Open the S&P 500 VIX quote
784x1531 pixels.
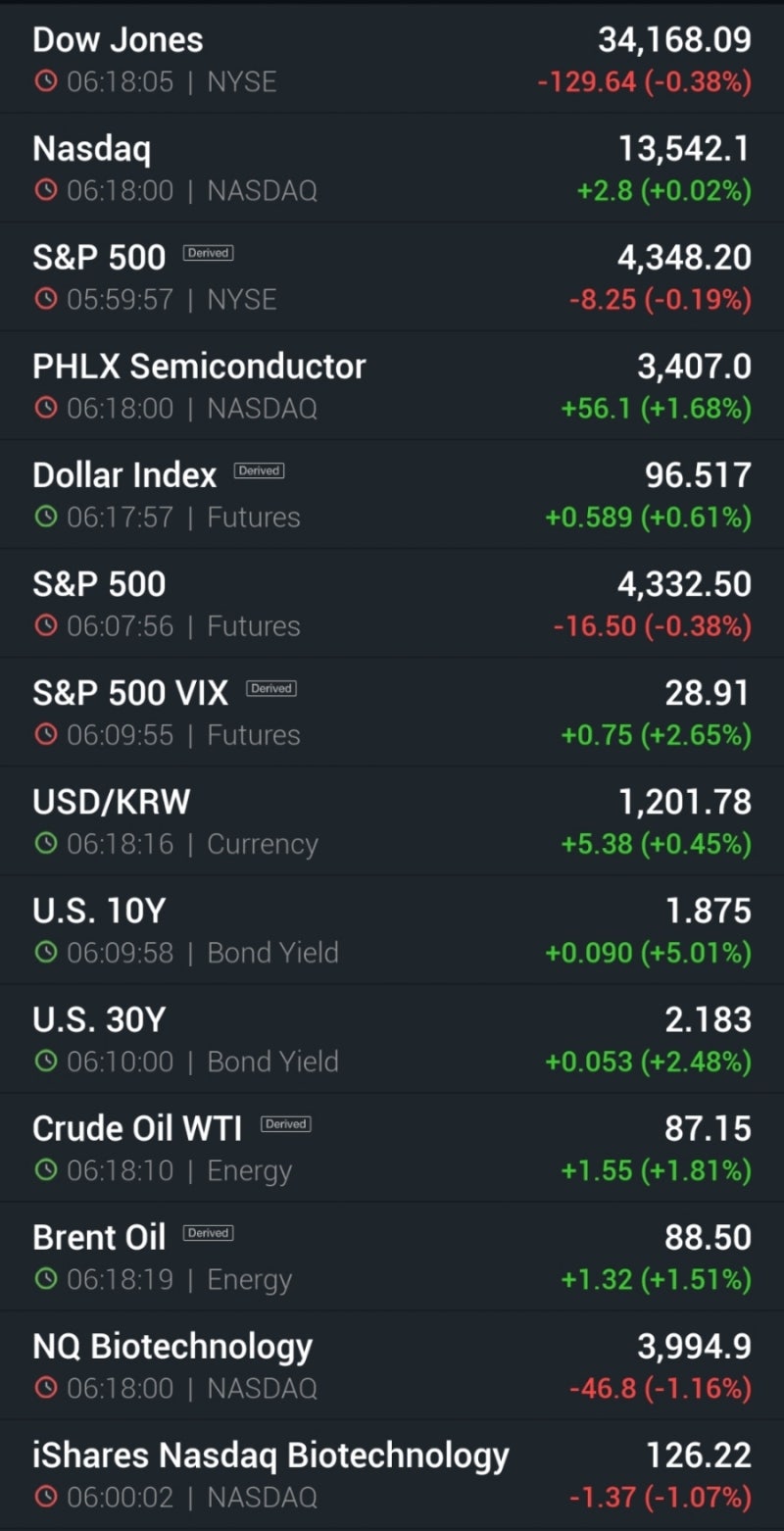coord(392,712)
